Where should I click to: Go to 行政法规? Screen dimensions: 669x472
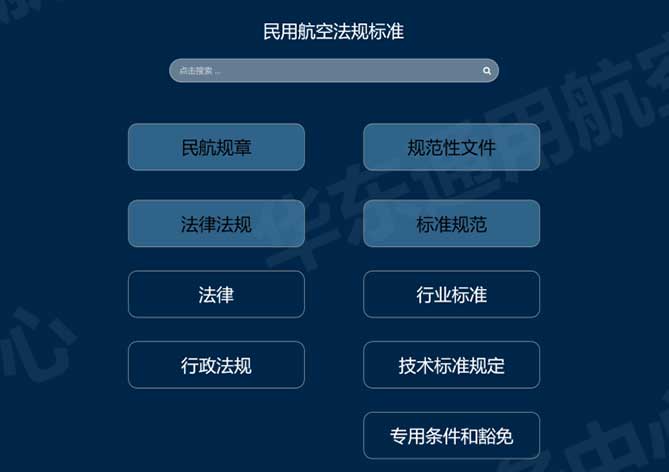pos(216,365)
